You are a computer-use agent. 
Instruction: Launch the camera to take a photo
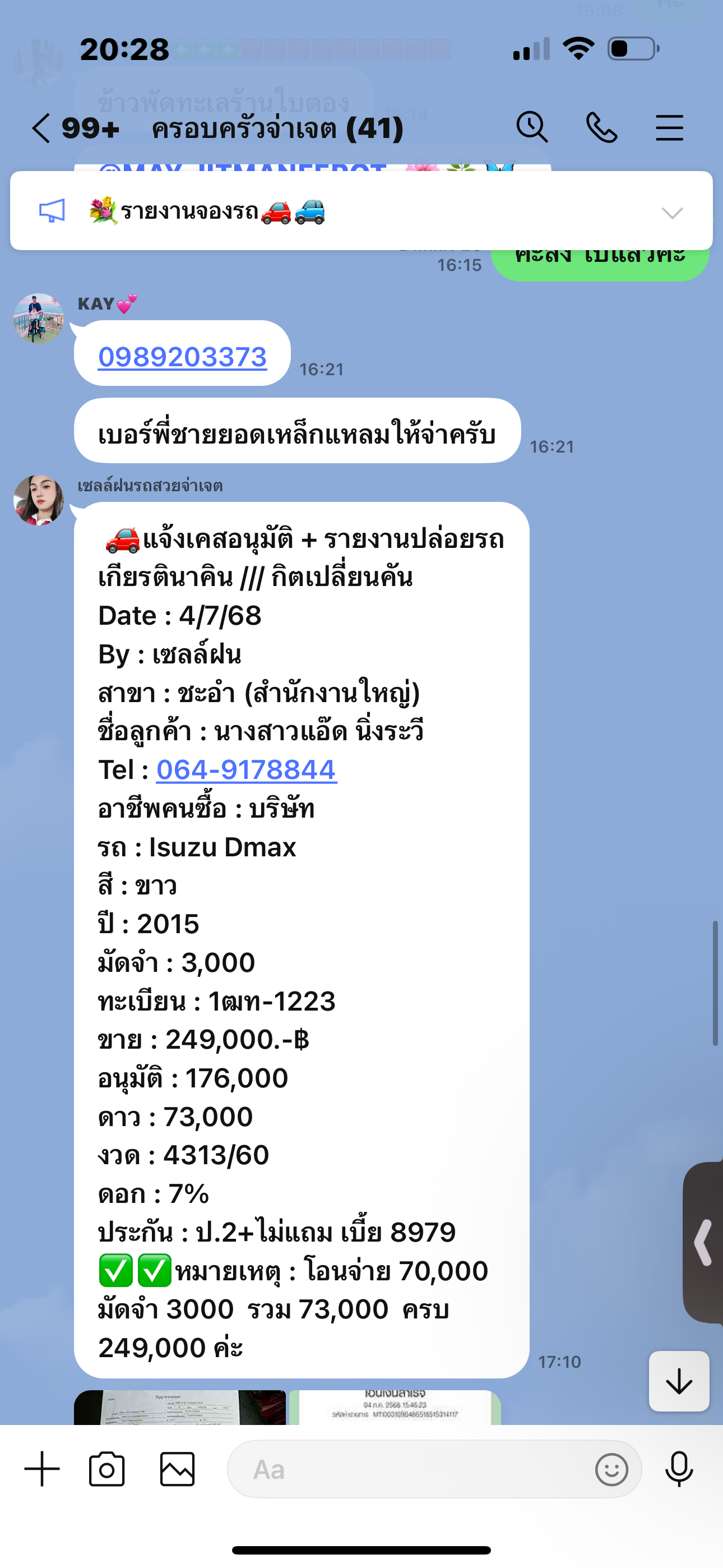pos(107,1469)
